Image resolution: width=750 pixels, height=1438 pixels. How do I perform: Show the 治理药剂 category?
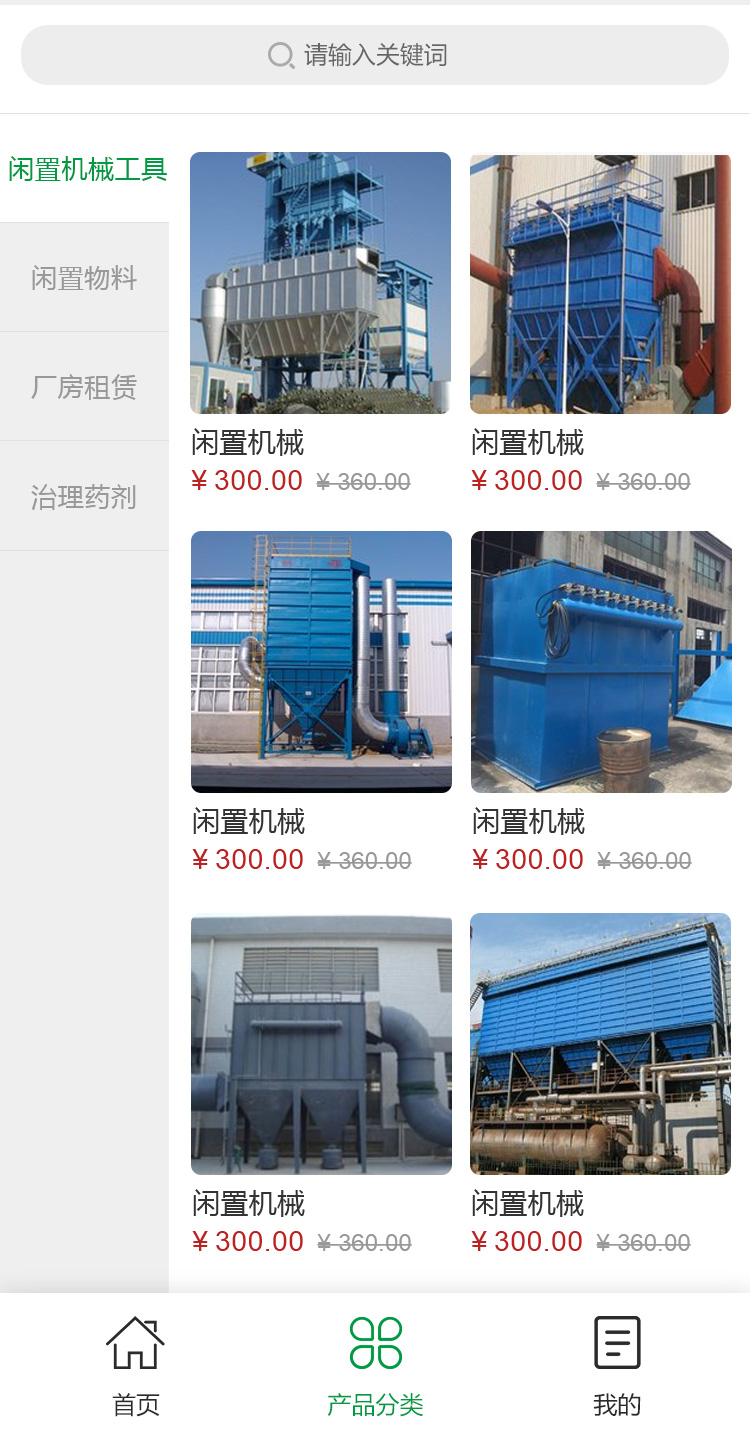tap(84, 497)
